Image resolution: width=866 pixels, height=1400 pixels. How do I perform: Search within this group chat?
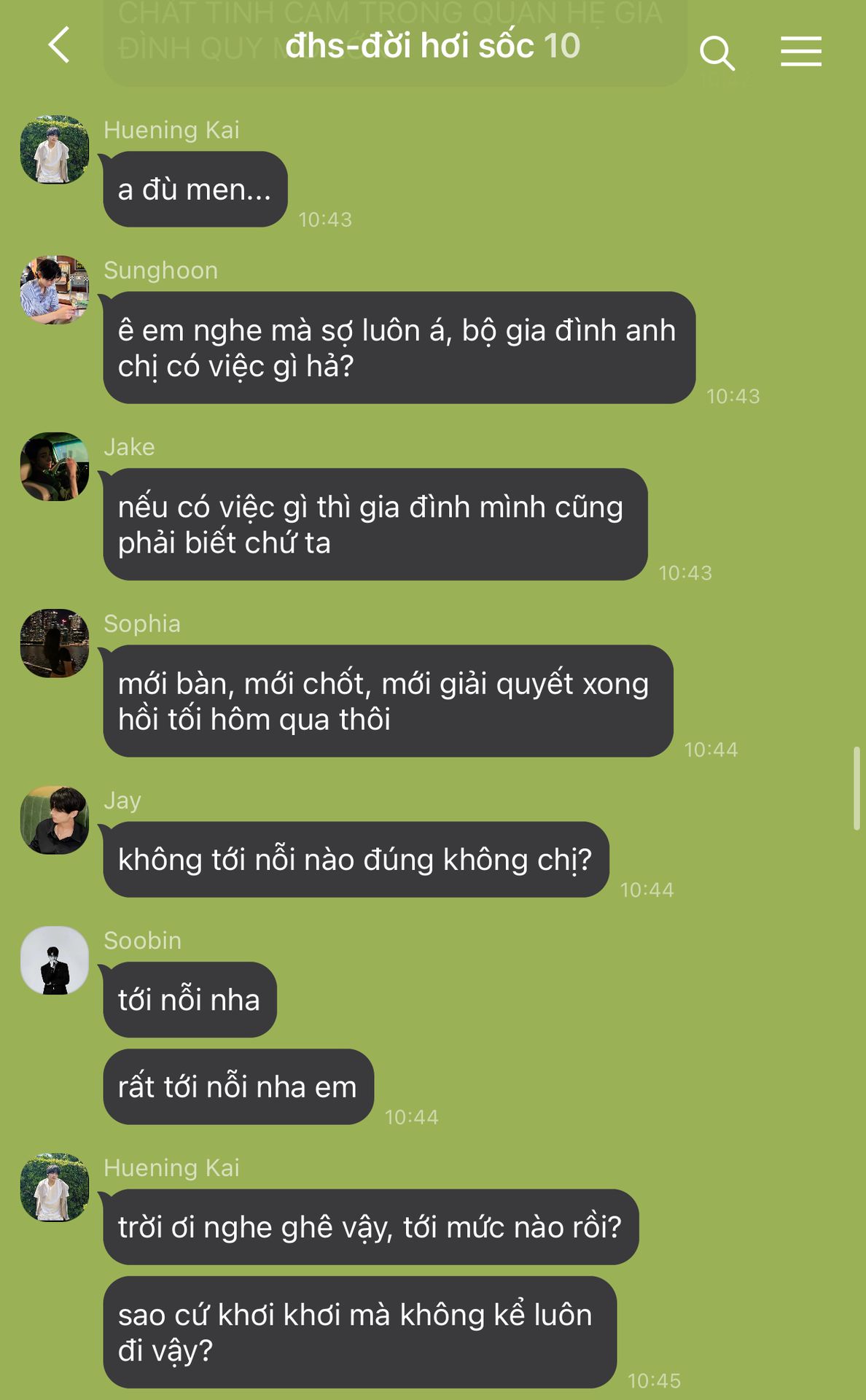click(x=717, y=52)
